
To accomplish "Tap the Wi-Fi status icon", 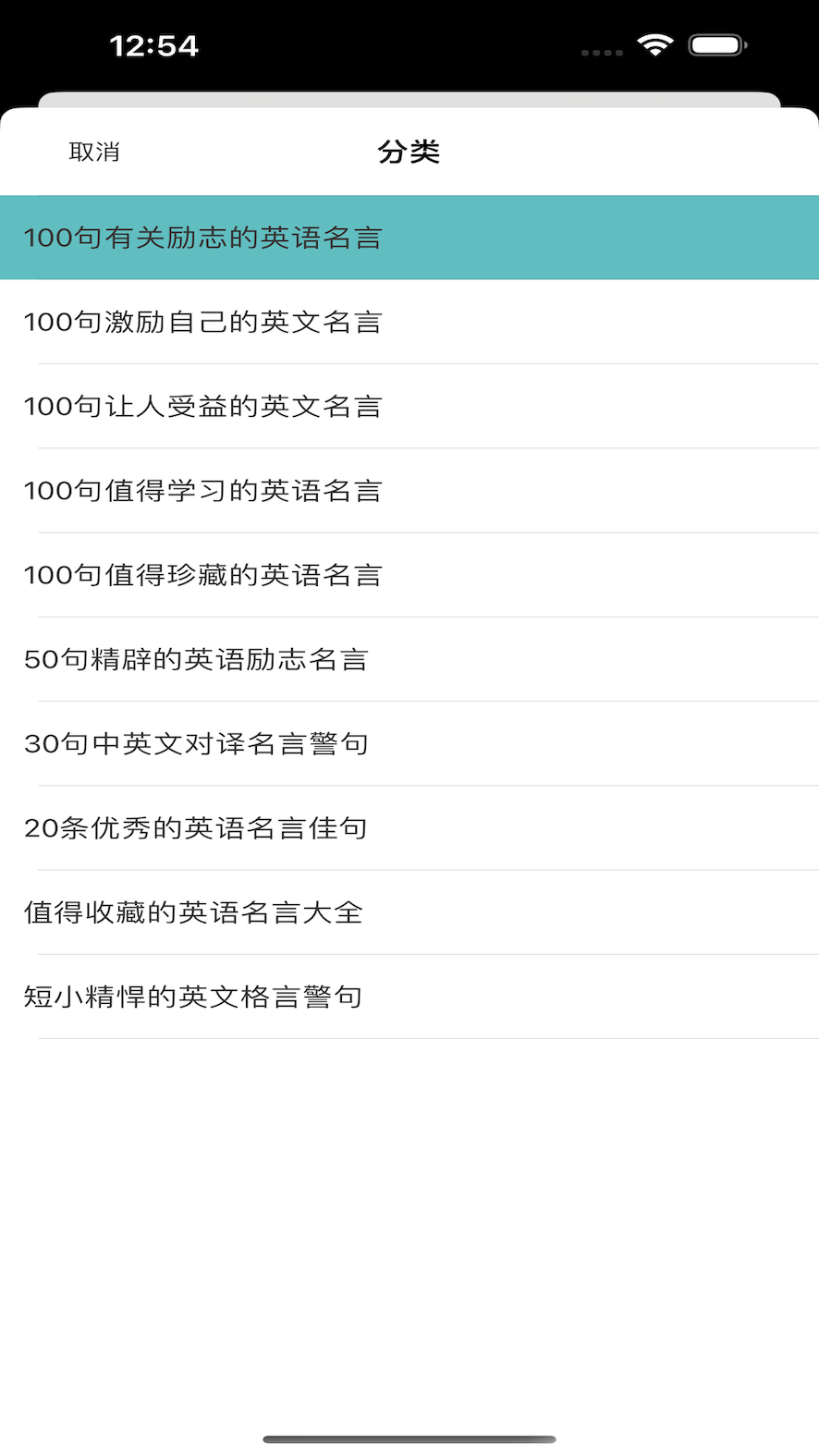I will tap(656, 44).
